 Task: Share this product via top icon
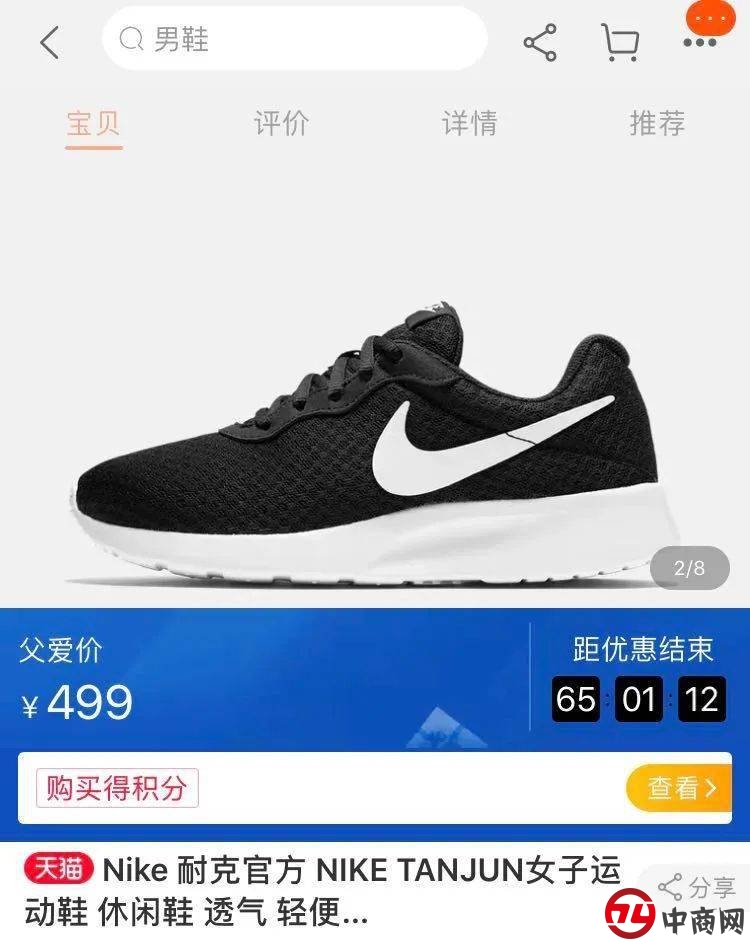pos(540,42)
